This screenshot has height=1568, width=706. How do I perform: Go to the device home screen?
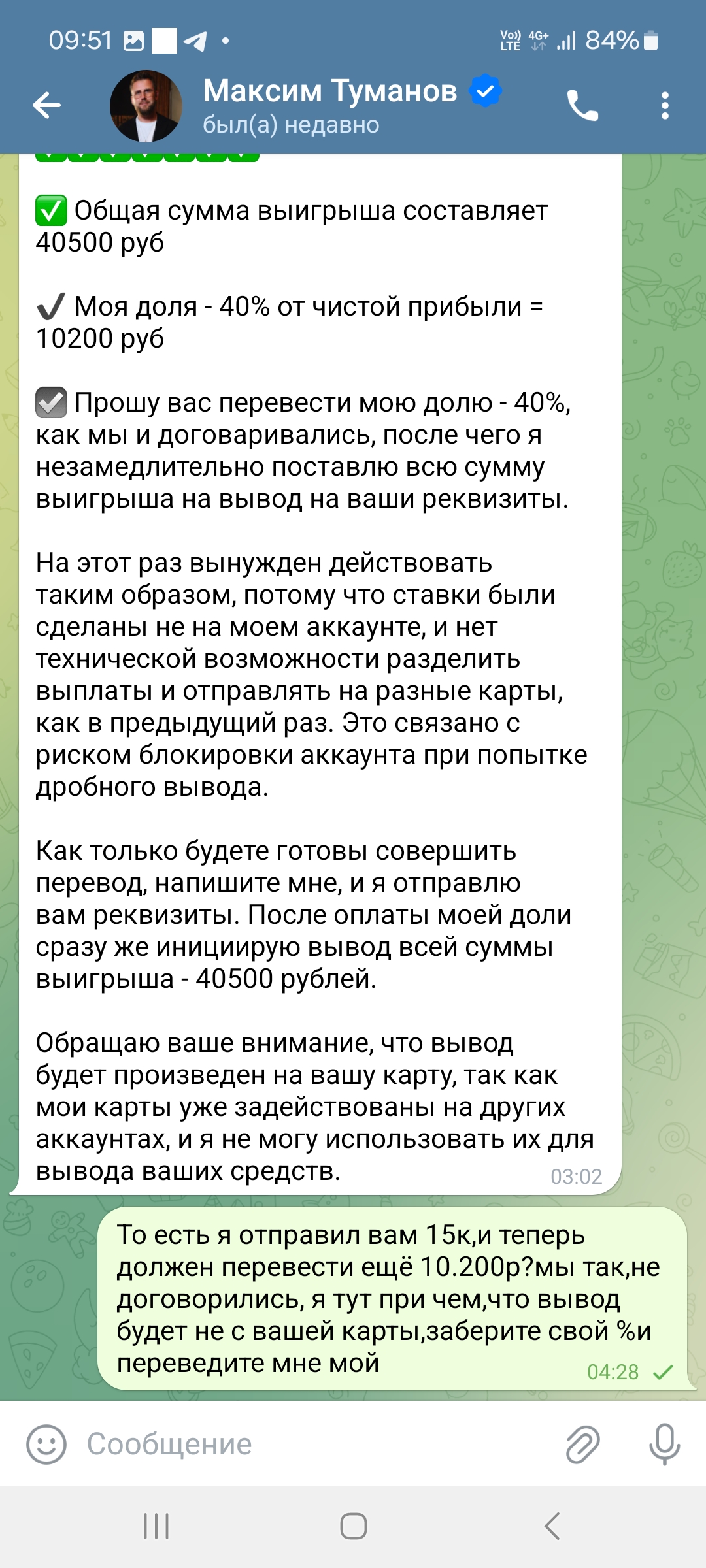tap(353, 1526)
